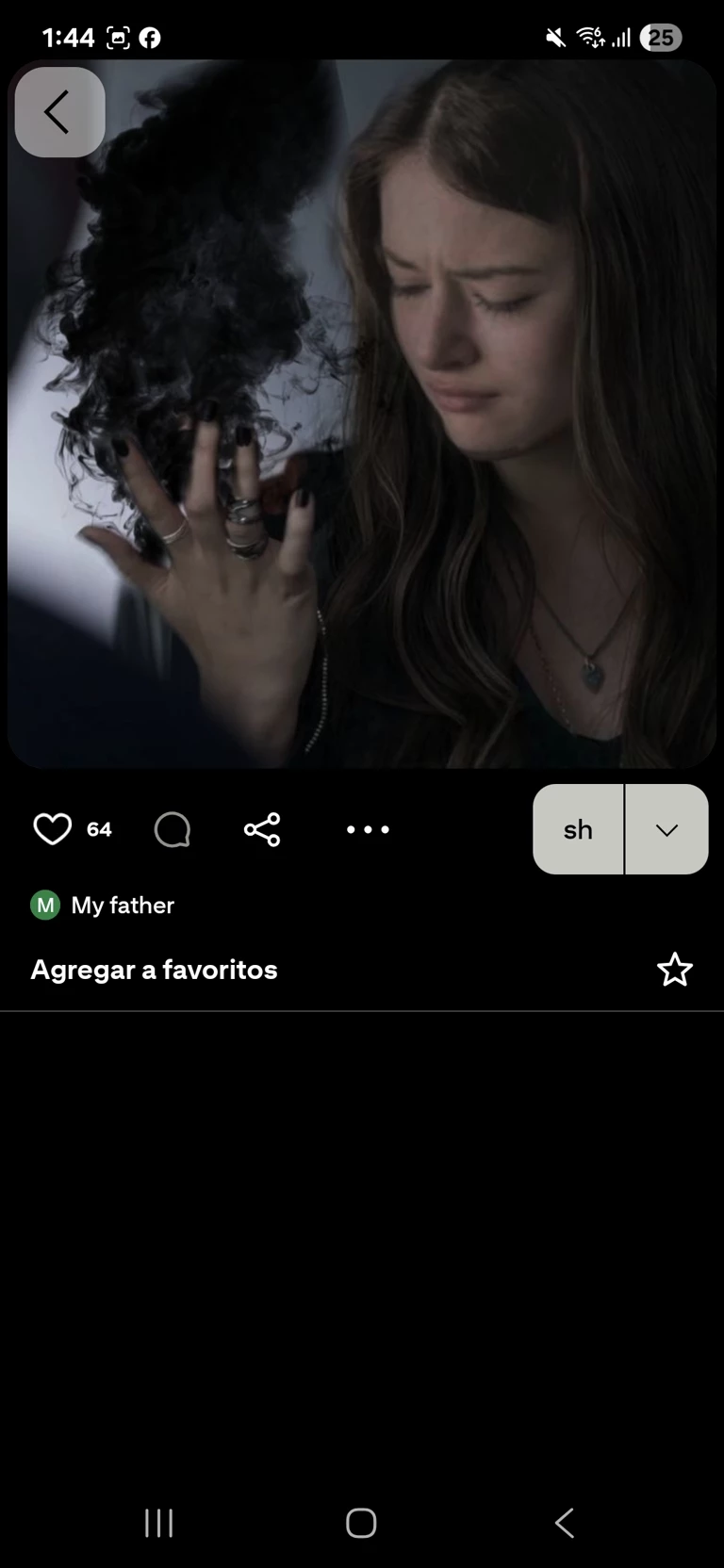Open the three-dot options menu
Screen dimensions: 724x1568
click(368, 829)
